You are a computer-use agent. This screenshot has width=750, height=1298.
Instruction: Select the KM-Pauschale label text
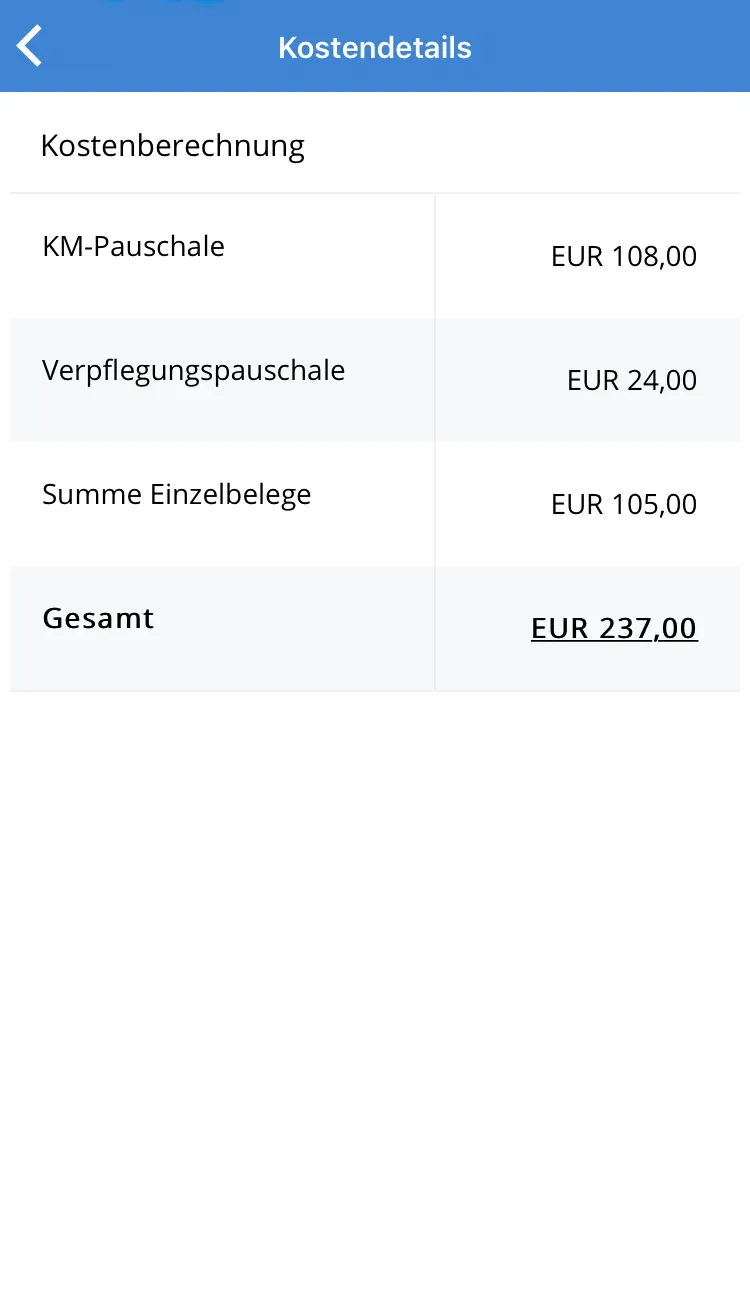click(133, 246)
